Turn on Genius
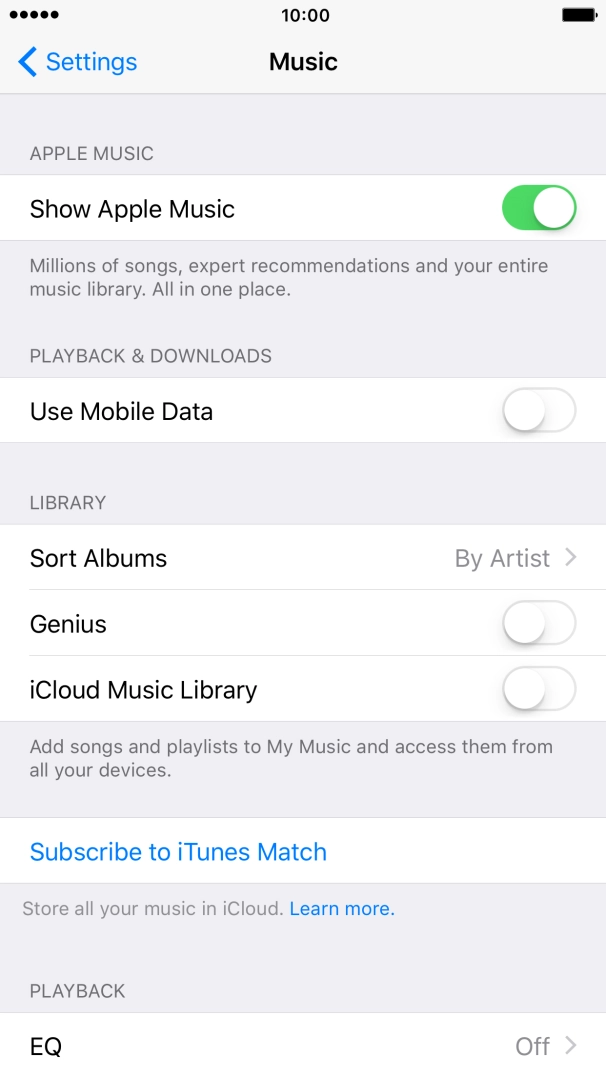This screenshot has width=606, height=1077. point(538,624)
